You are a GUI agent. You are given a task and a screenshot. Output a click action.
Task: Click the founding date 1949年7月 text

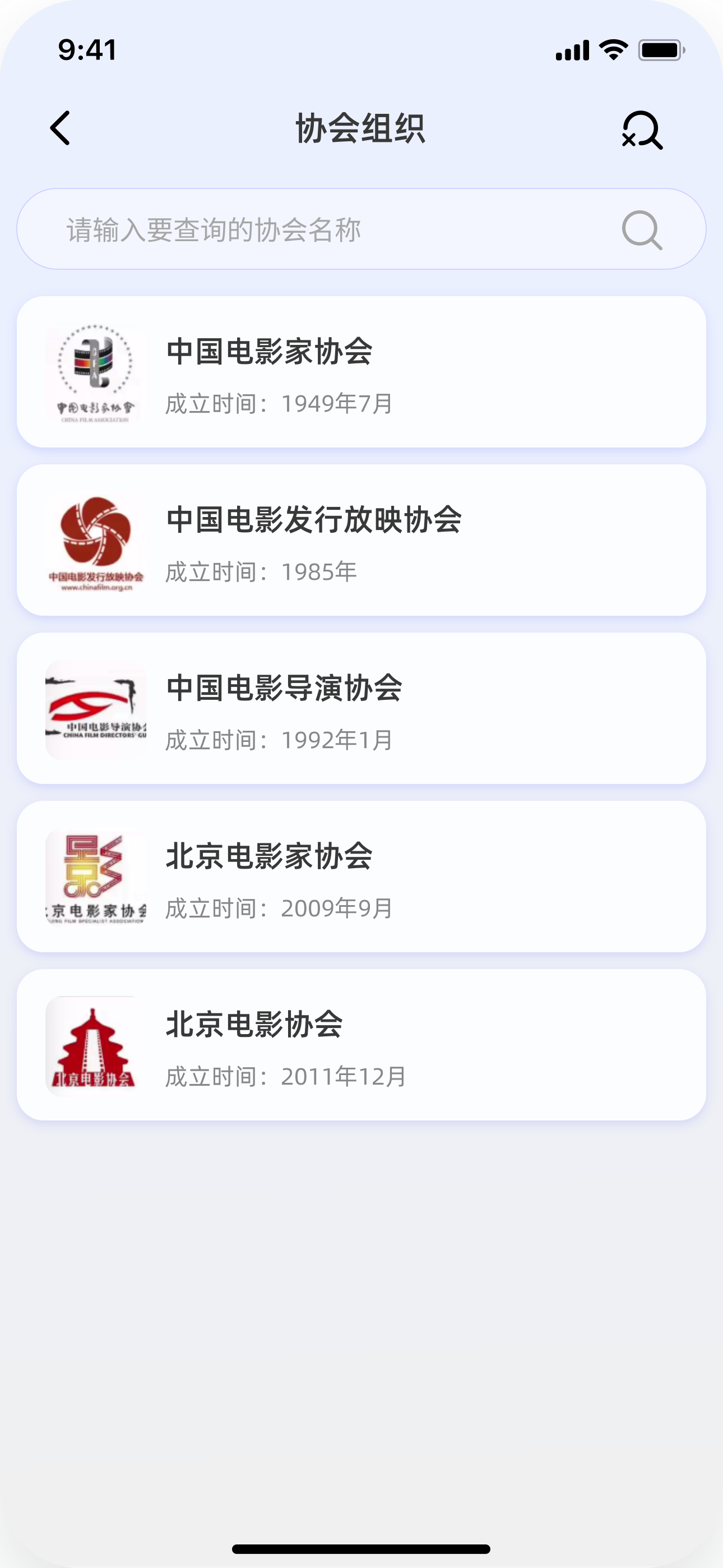pyautogui.click(x=337, y=402)
